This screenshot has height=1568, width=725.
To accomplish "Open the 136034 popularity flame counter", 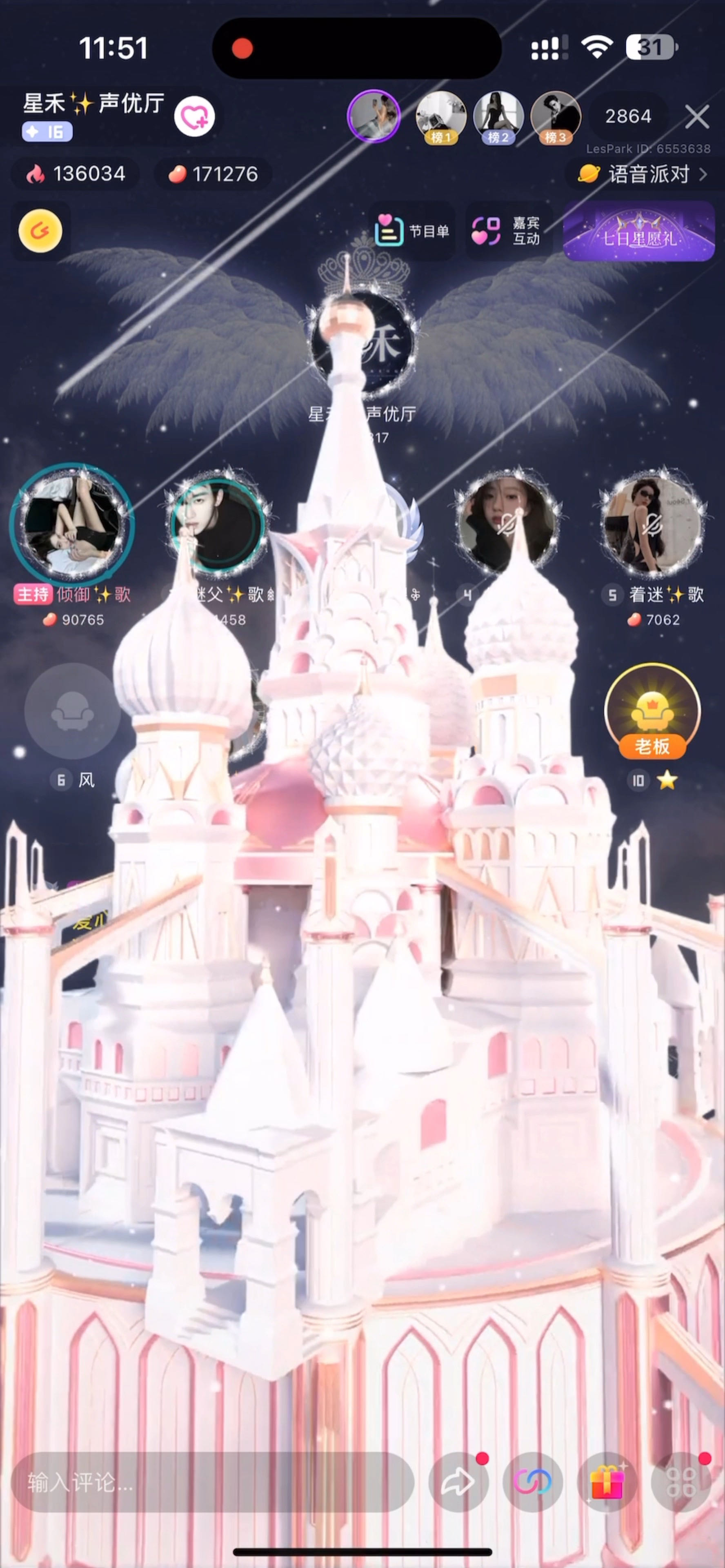I will click(x=76, y=175).
